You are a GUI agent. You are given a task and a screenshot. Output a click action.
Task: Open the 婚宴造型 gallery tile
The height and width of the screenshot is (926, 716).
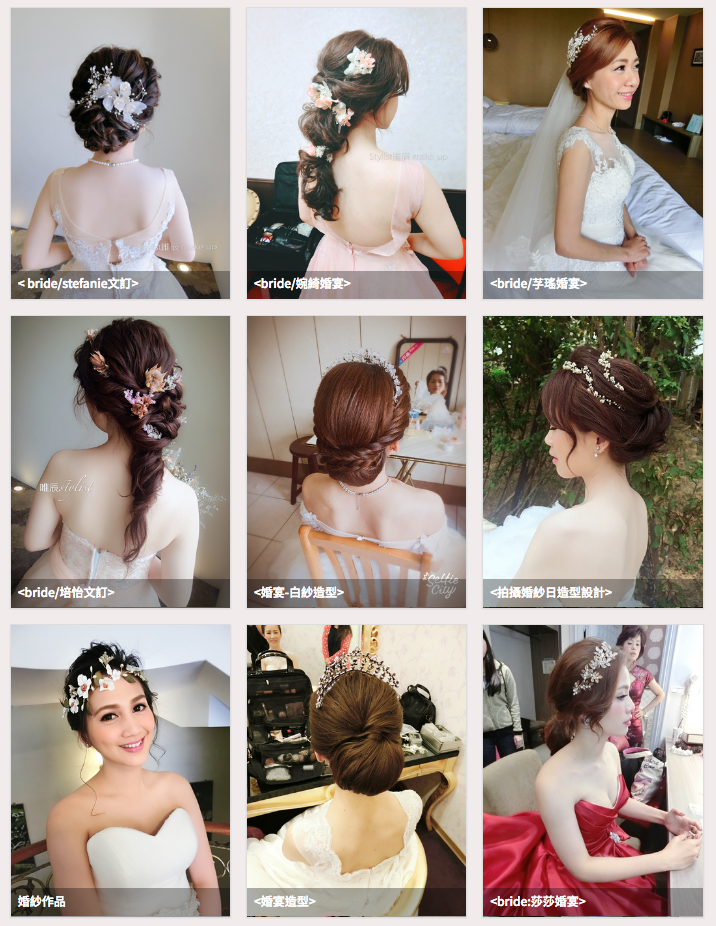(356, 770)
